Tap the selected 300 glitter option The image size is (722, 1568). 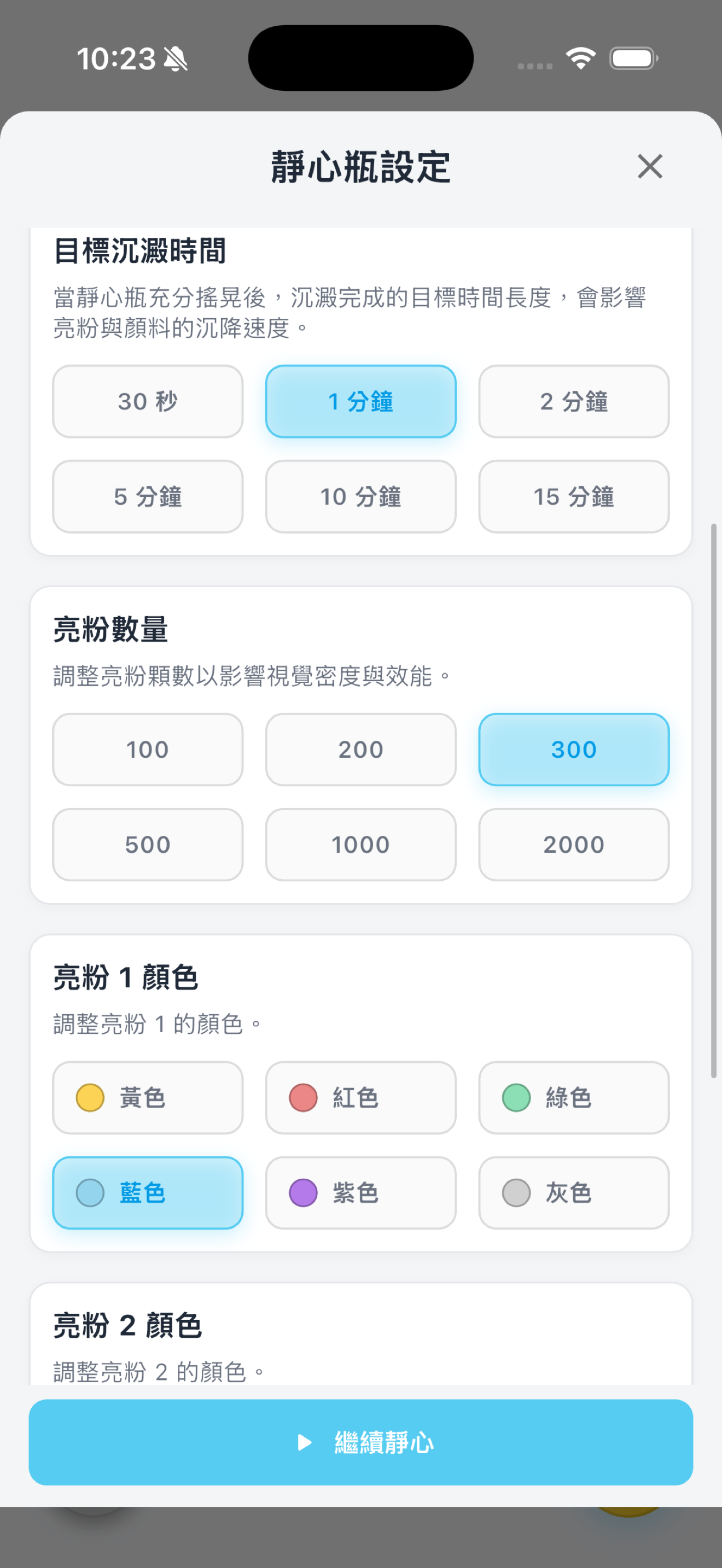[x=574, y=750]
